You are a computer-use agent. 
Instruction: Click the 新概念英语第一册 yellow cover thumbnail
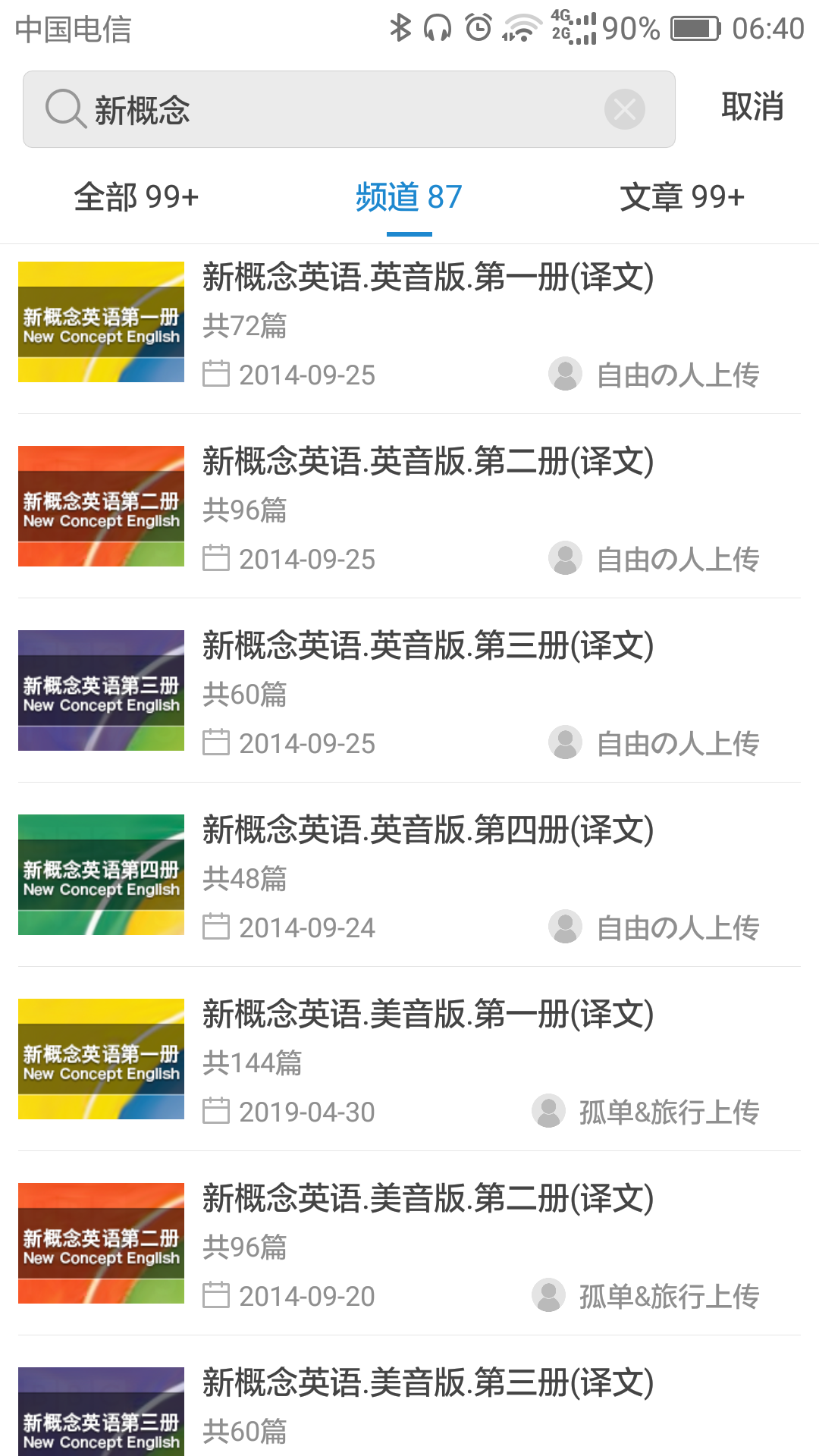point(100,320)
